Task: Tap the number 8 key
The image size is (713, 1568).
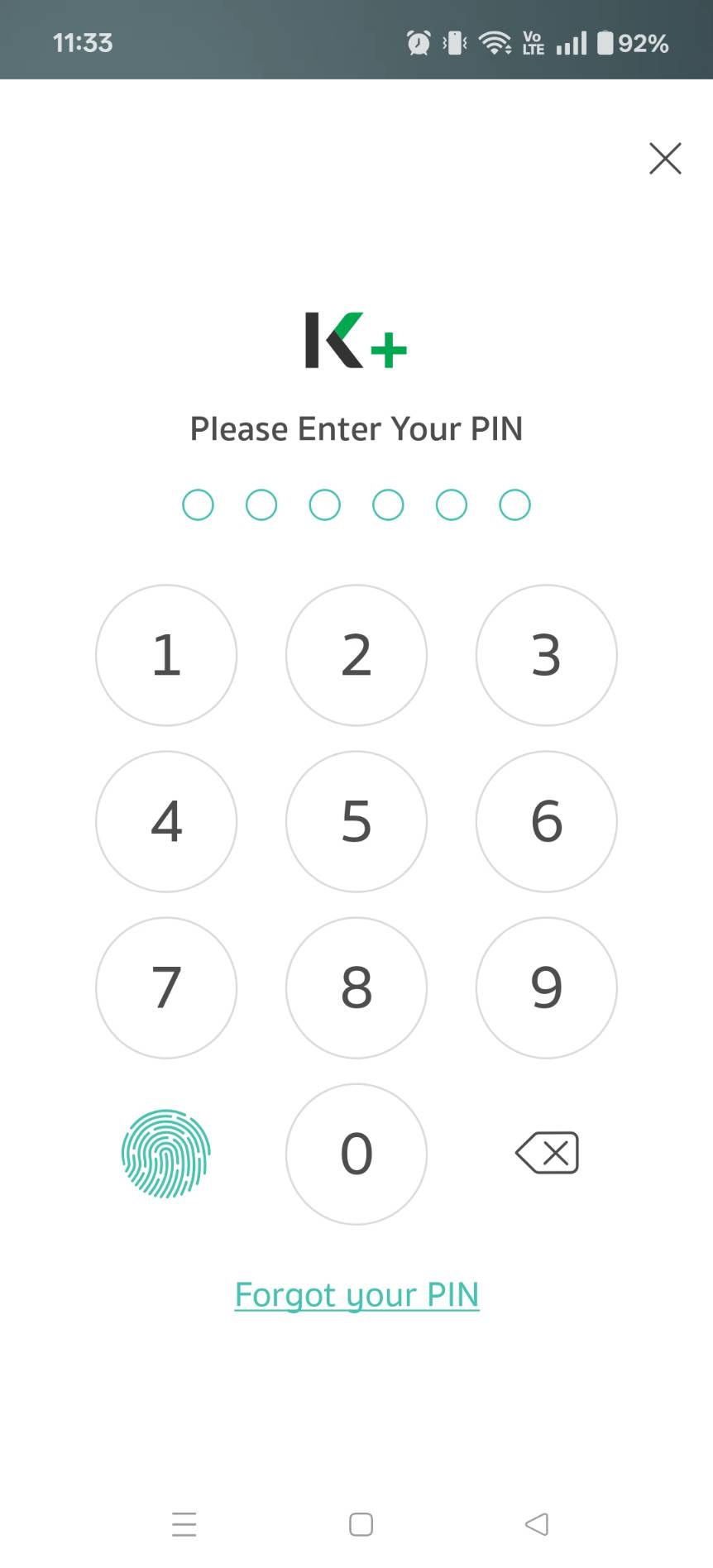Action: point(356,987)
